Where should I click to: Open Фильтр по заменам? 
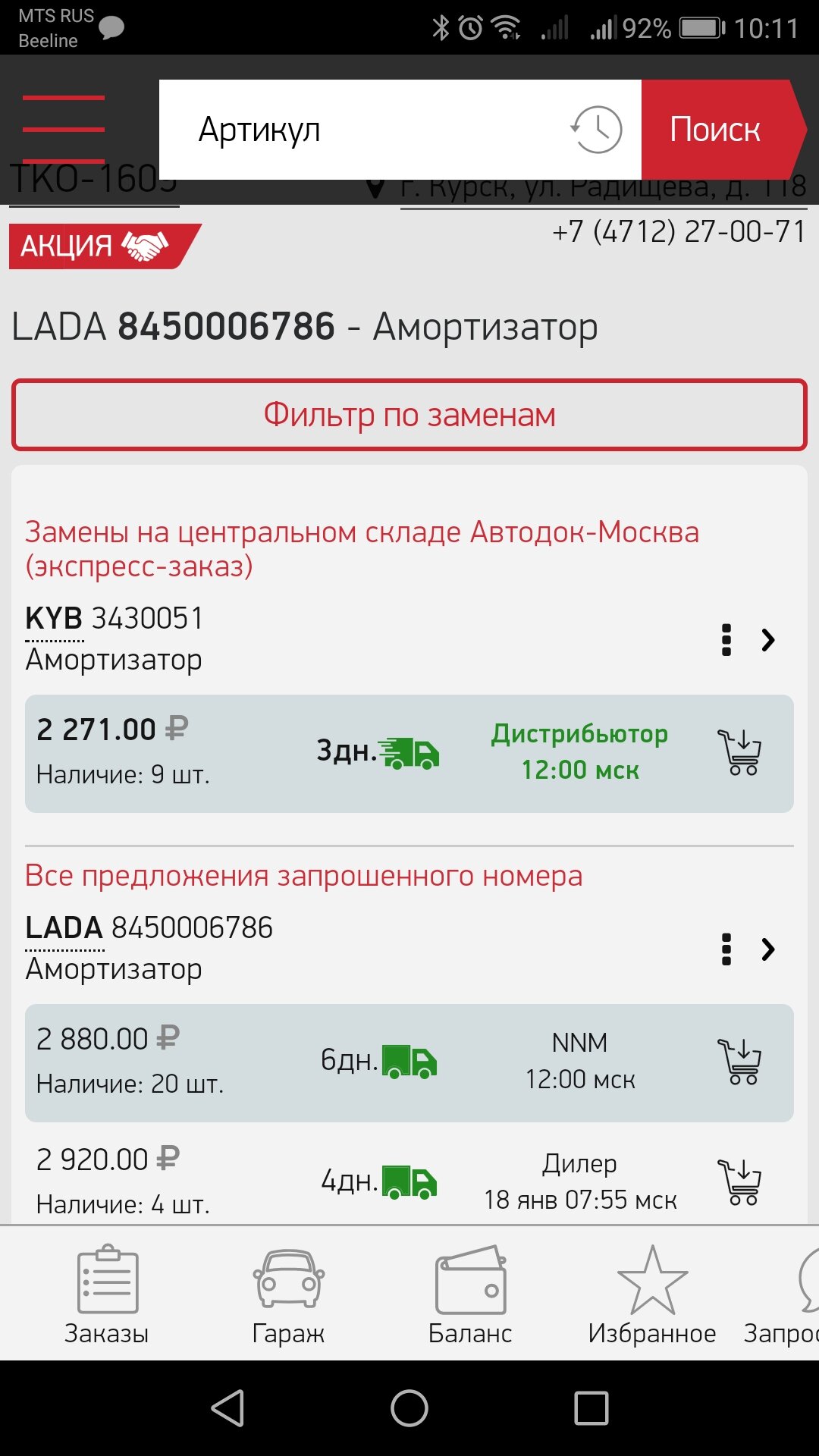(409, 415)
